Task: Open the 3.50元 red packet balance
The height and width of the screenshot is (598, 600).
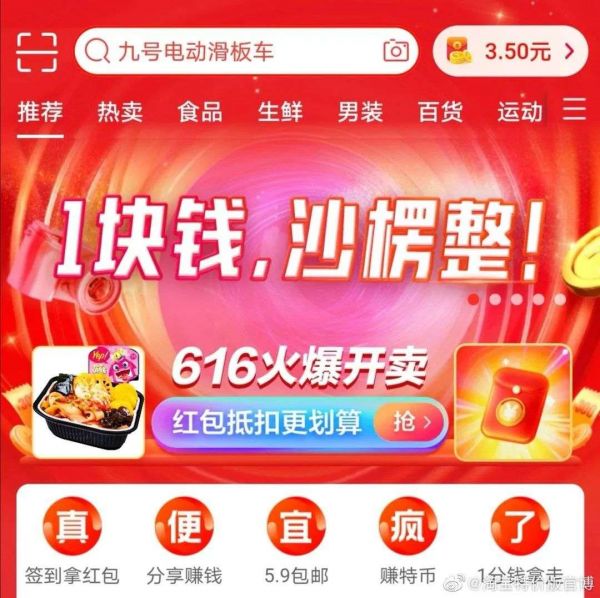Action: point(510,50)
